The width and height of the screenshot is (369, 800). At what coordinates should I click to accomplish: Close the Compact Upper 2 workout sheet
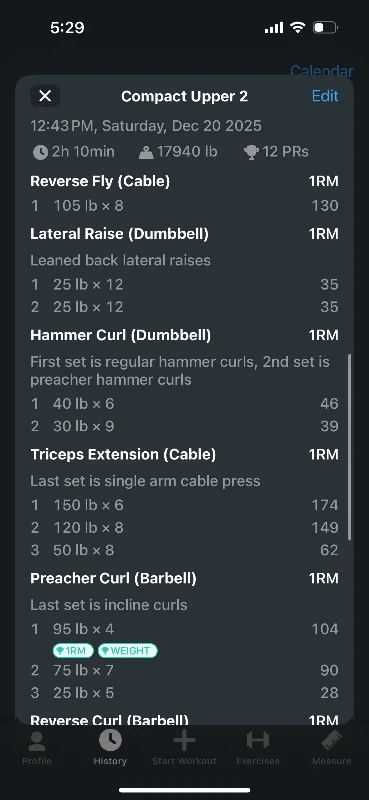click(x=45, y=96)
